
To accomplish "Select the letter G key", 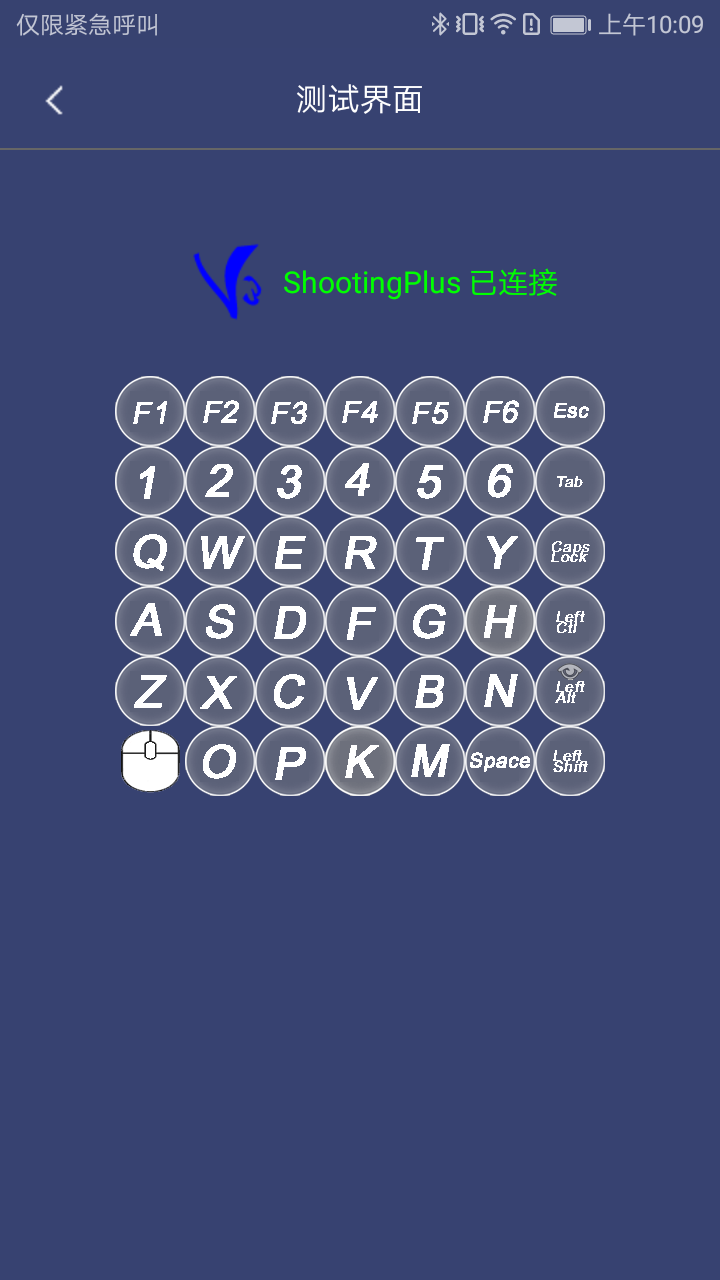I will click(x=430, y=621).
